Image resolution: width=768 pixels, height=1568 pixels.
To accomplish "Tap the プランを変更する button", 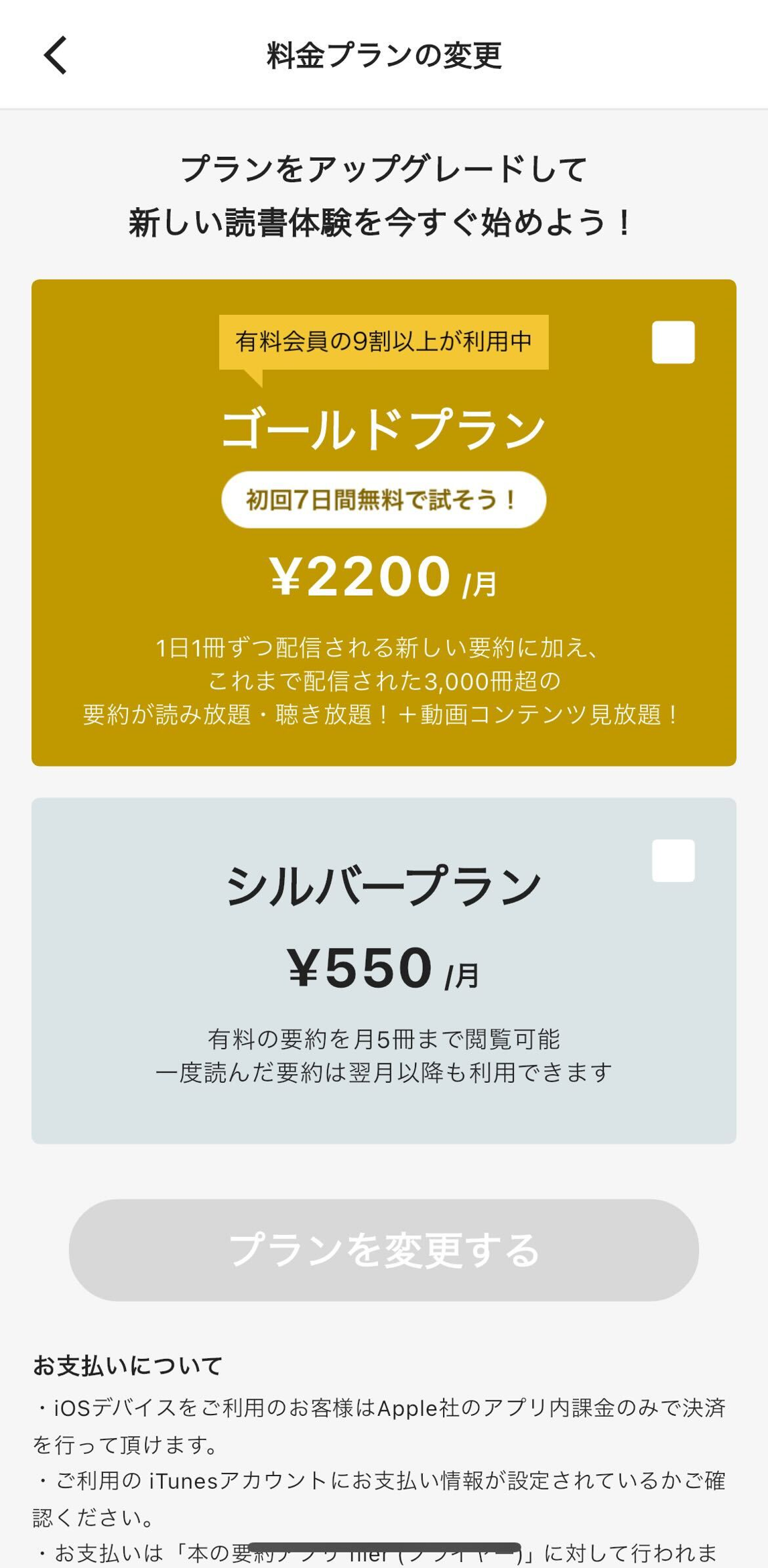I will (384, 1250).
